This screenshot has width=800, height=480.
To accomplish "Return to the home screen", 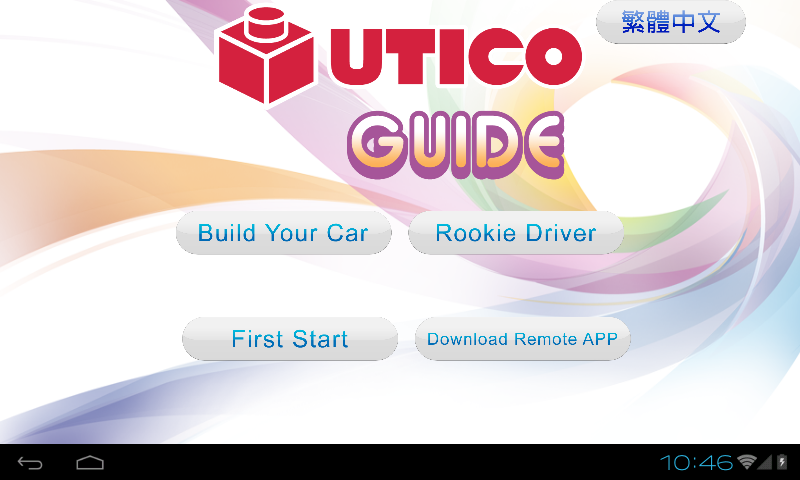I will [x=90, y=463].
